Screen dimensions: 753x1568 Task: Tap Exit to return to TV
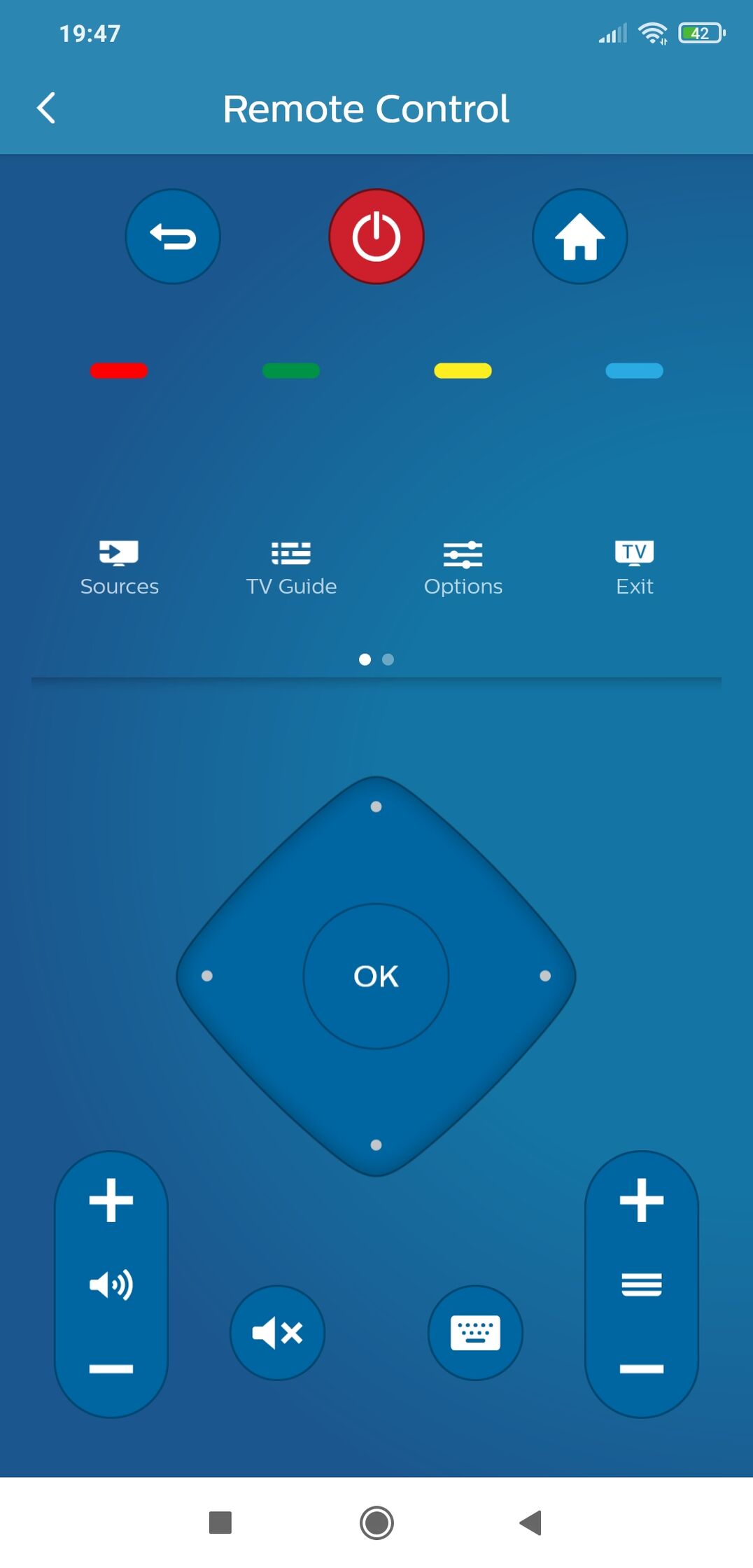tap(634, 568)
